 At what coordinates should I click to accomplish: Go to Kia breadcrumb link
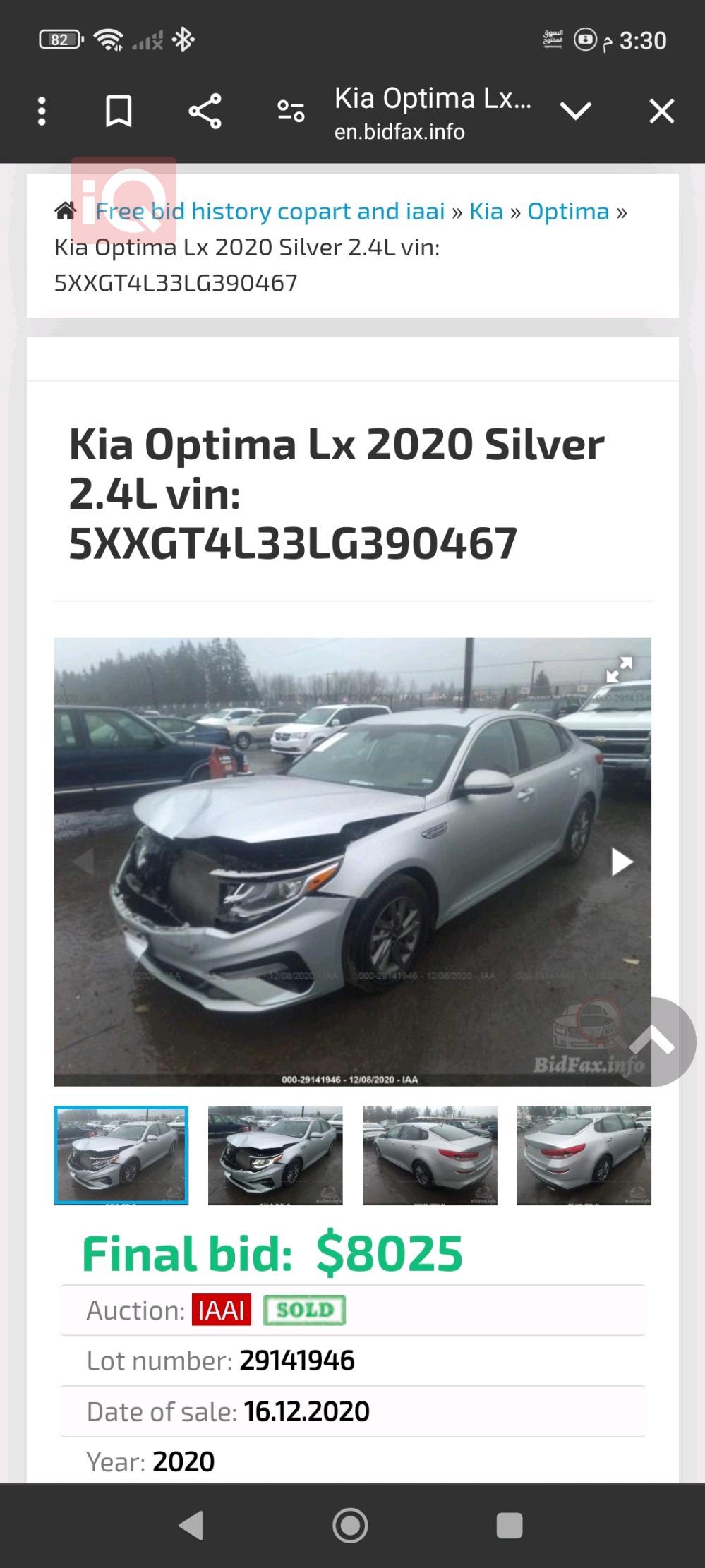click(x=486, y=211)
